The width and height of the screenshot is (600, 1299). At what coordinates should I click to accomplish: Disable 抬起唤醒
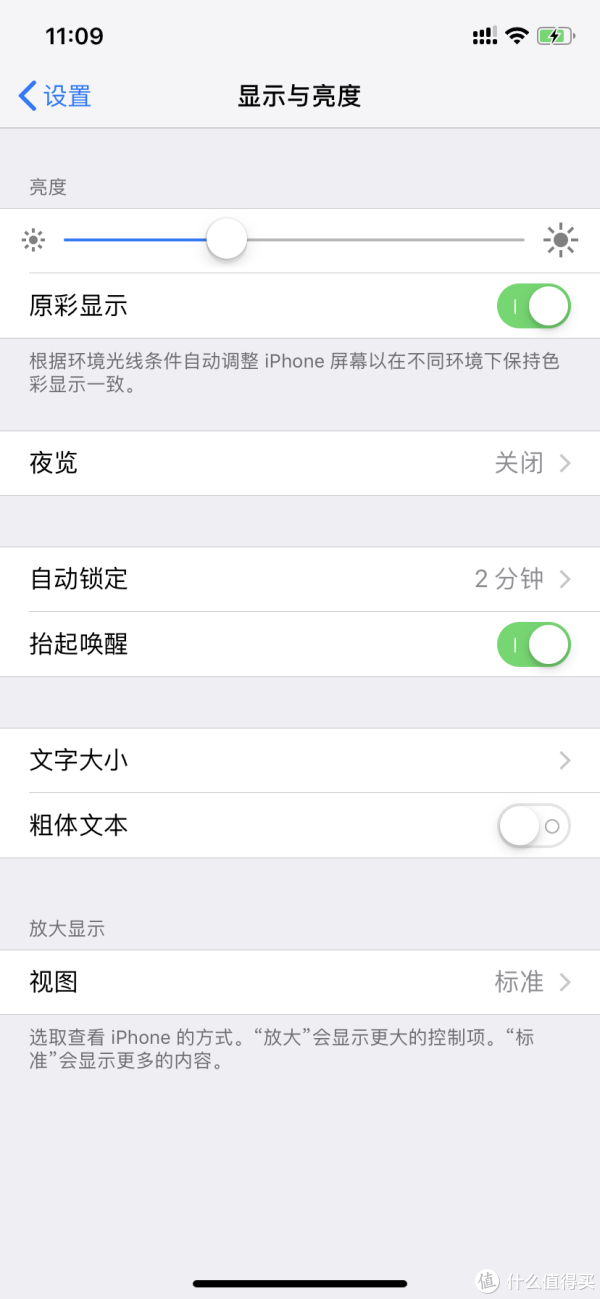tap(533, 645)
